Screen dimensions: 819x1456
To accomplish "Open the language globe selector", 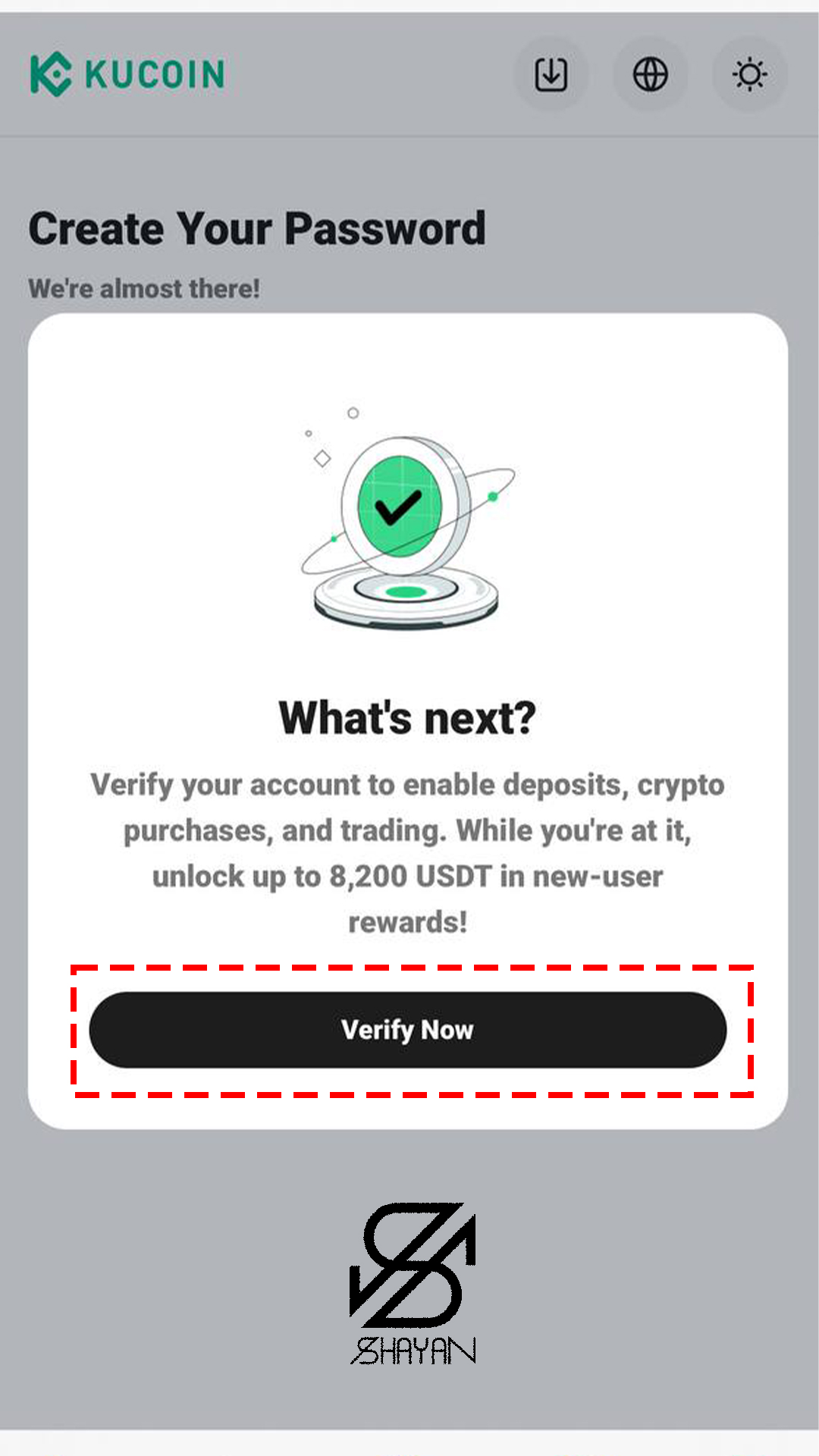I will pos(651,74).
